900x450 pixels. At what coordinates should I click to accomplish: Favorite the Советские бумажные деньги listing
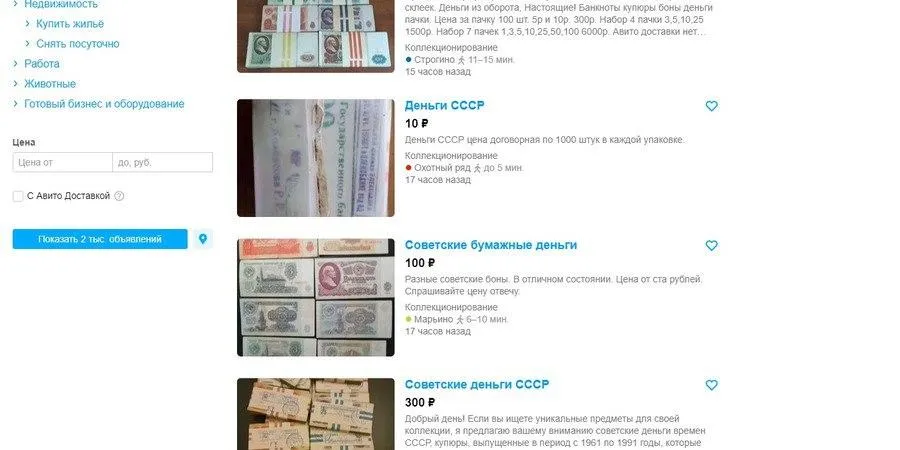pyautogui.click(x=711, y=246)
